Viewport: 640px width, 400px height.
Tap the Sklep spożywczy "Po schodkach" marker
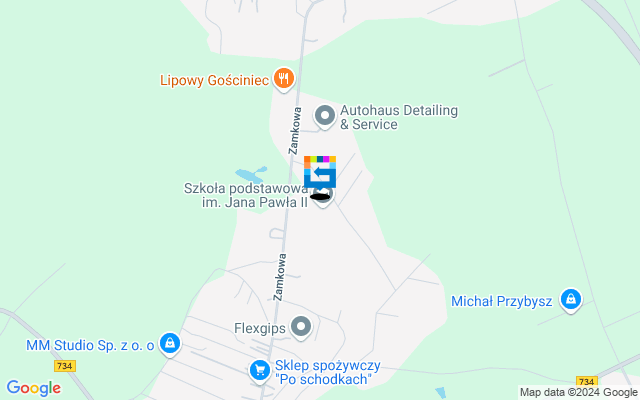(x=260, y=371)
